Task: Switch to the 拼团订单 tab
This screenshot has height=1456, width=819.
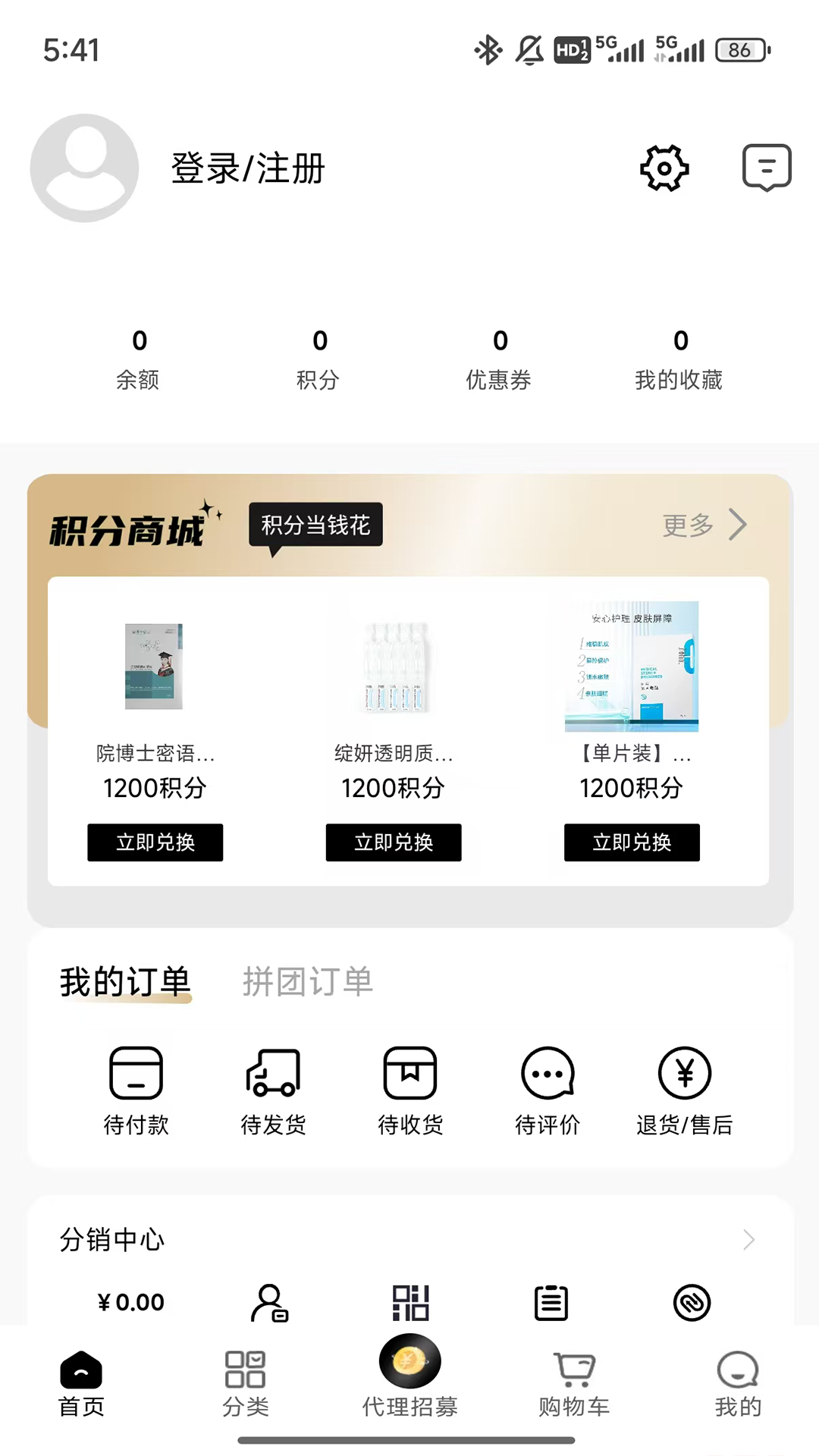Action: pos(308,982)
